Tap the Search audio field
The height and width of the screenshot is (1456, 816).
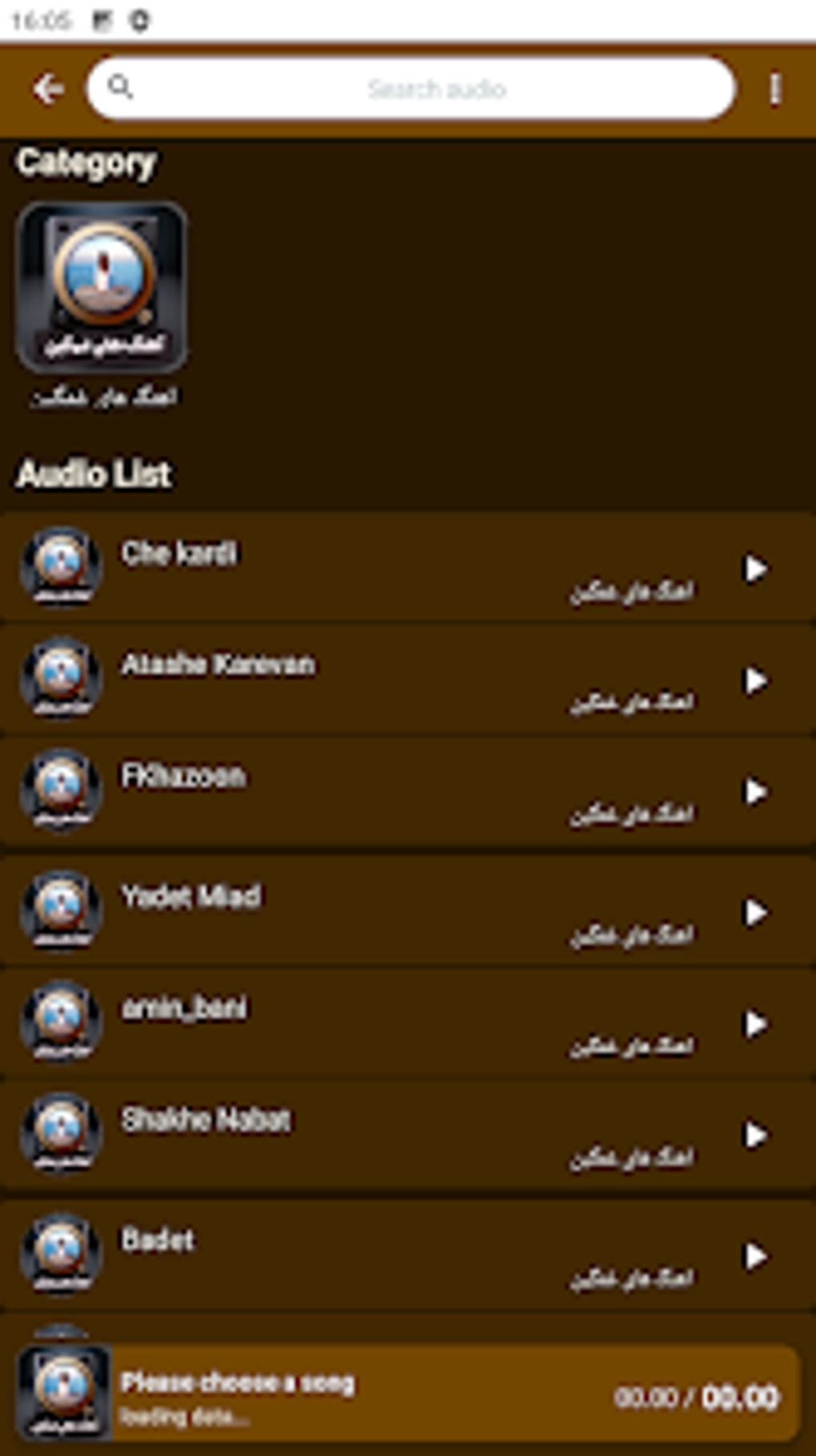[411, 88]
